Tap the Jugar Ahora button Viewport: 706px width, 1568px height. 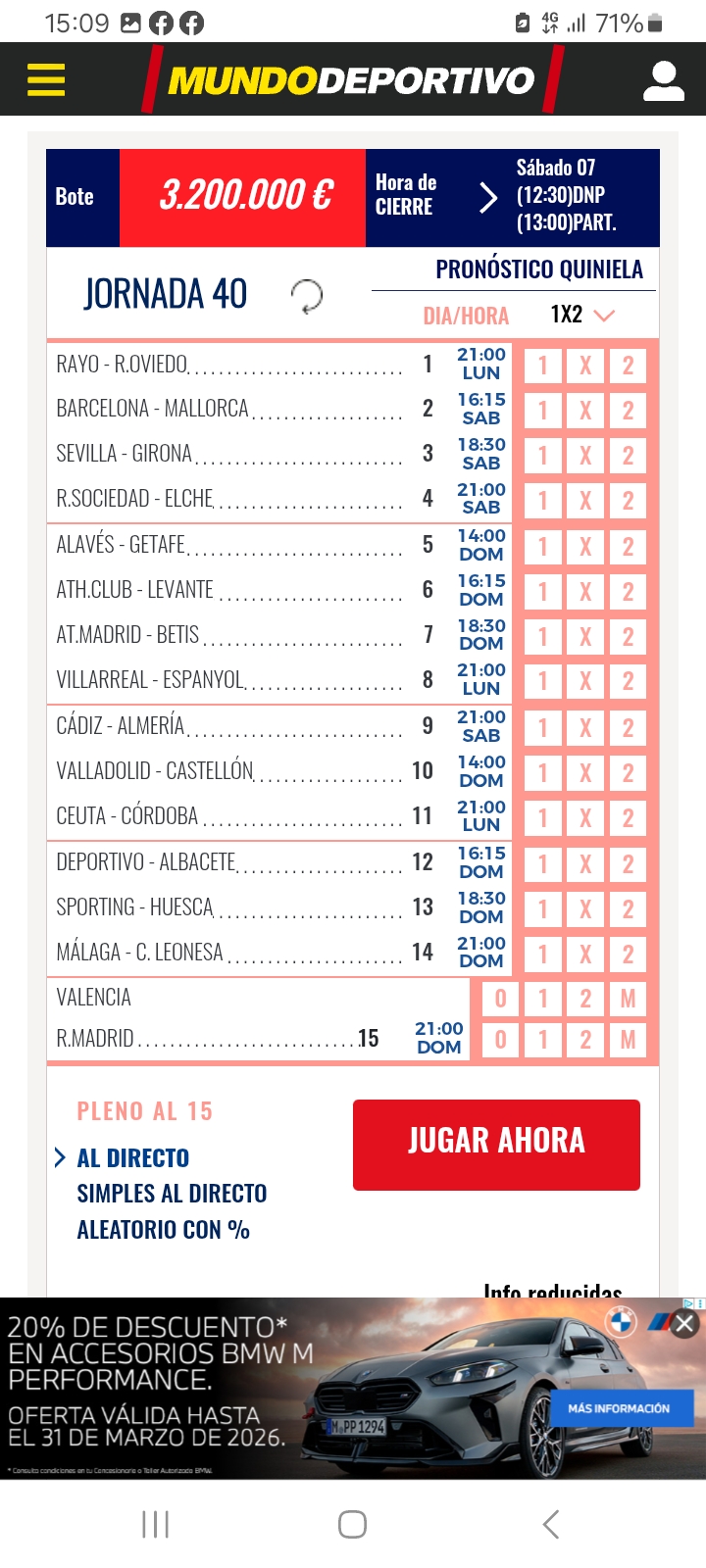coord(496,1145)
